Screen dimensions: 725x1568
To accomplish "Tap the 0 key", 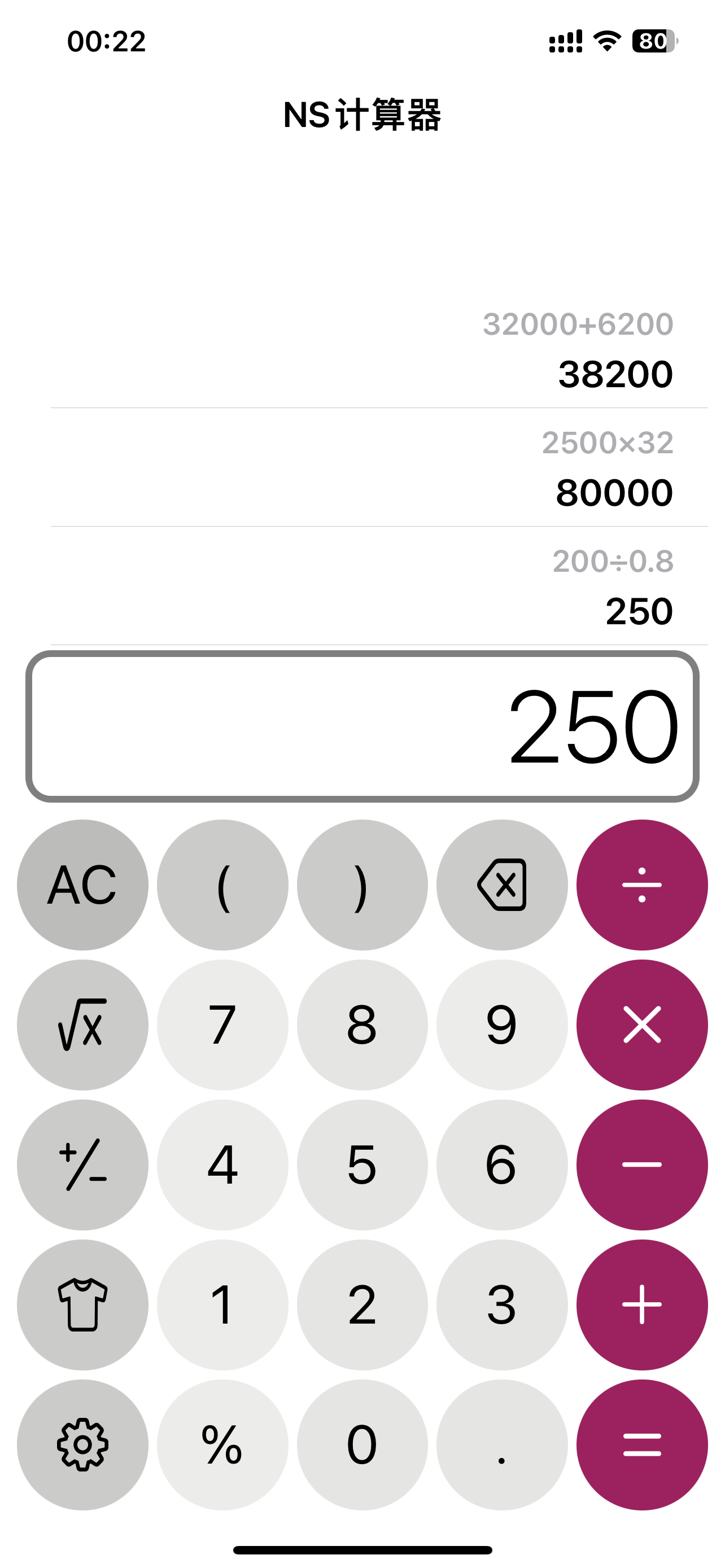I will point(362,1444).
